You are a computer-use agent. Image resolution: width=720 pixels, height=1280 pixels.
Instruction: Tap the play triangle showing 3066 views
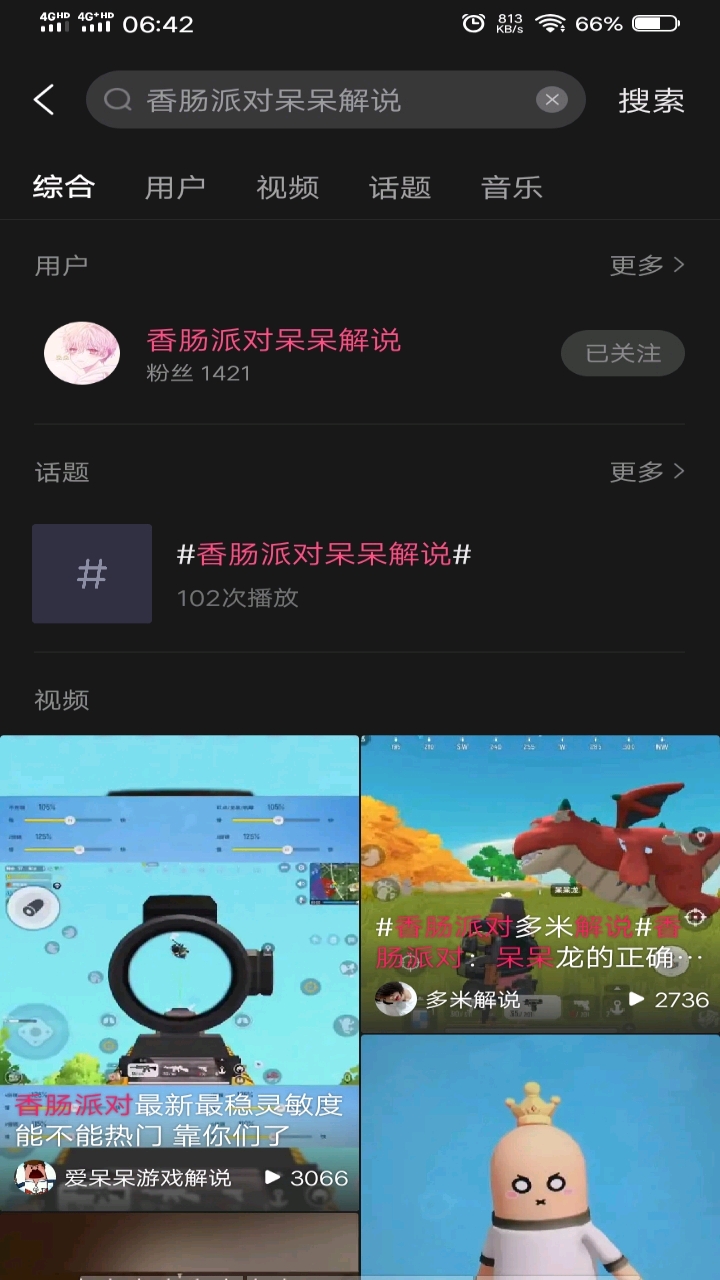[x=271, y=1178]
